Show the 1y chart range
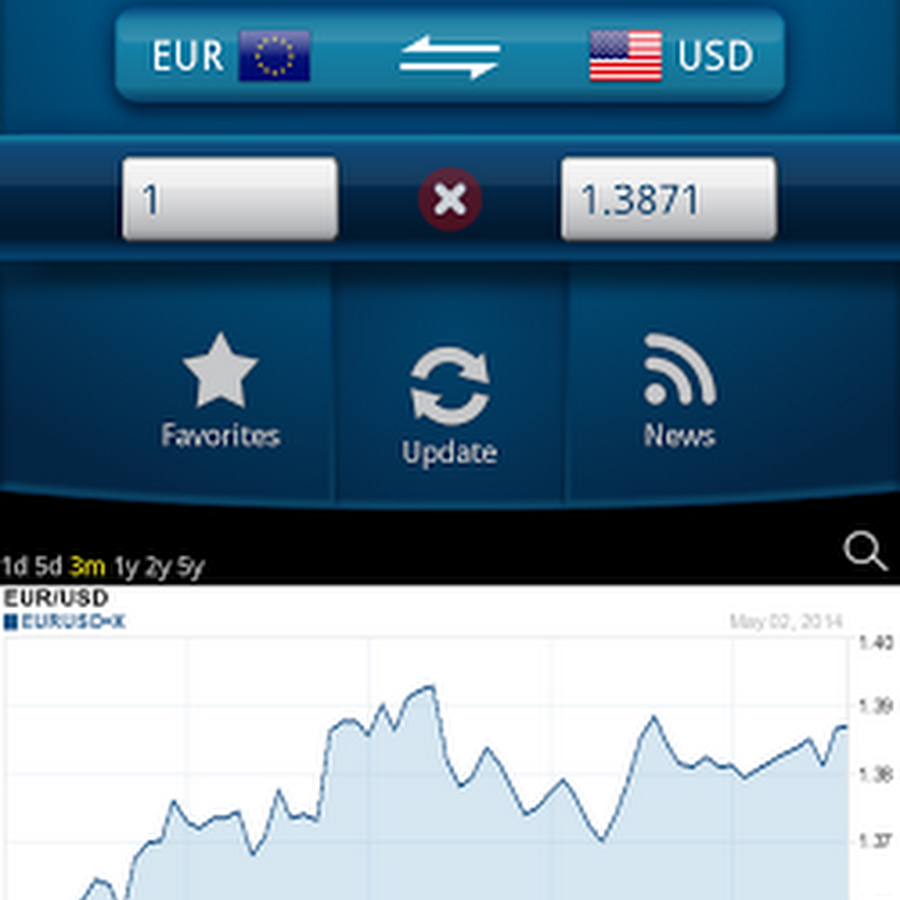The height and width of the screenshot is (900, 900). click(125, 567)
